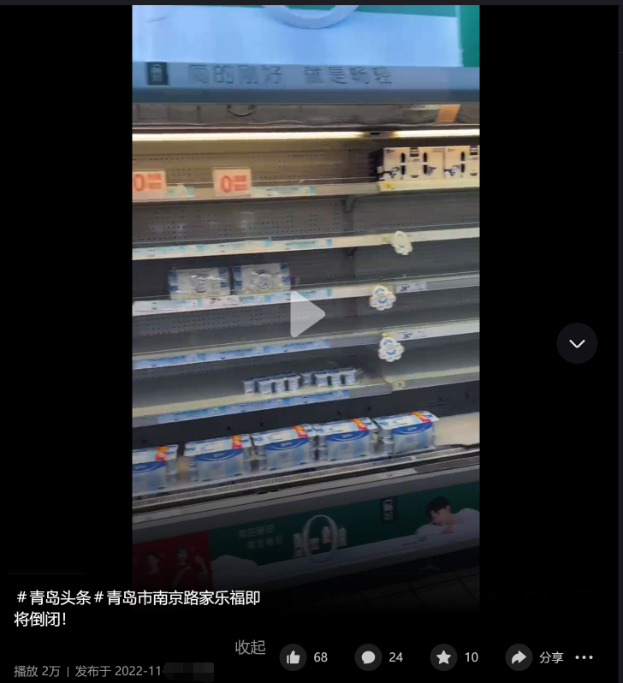Add this video to favorites
The height and width of the screenshot is (683, 623).
[x=443, y=657]
